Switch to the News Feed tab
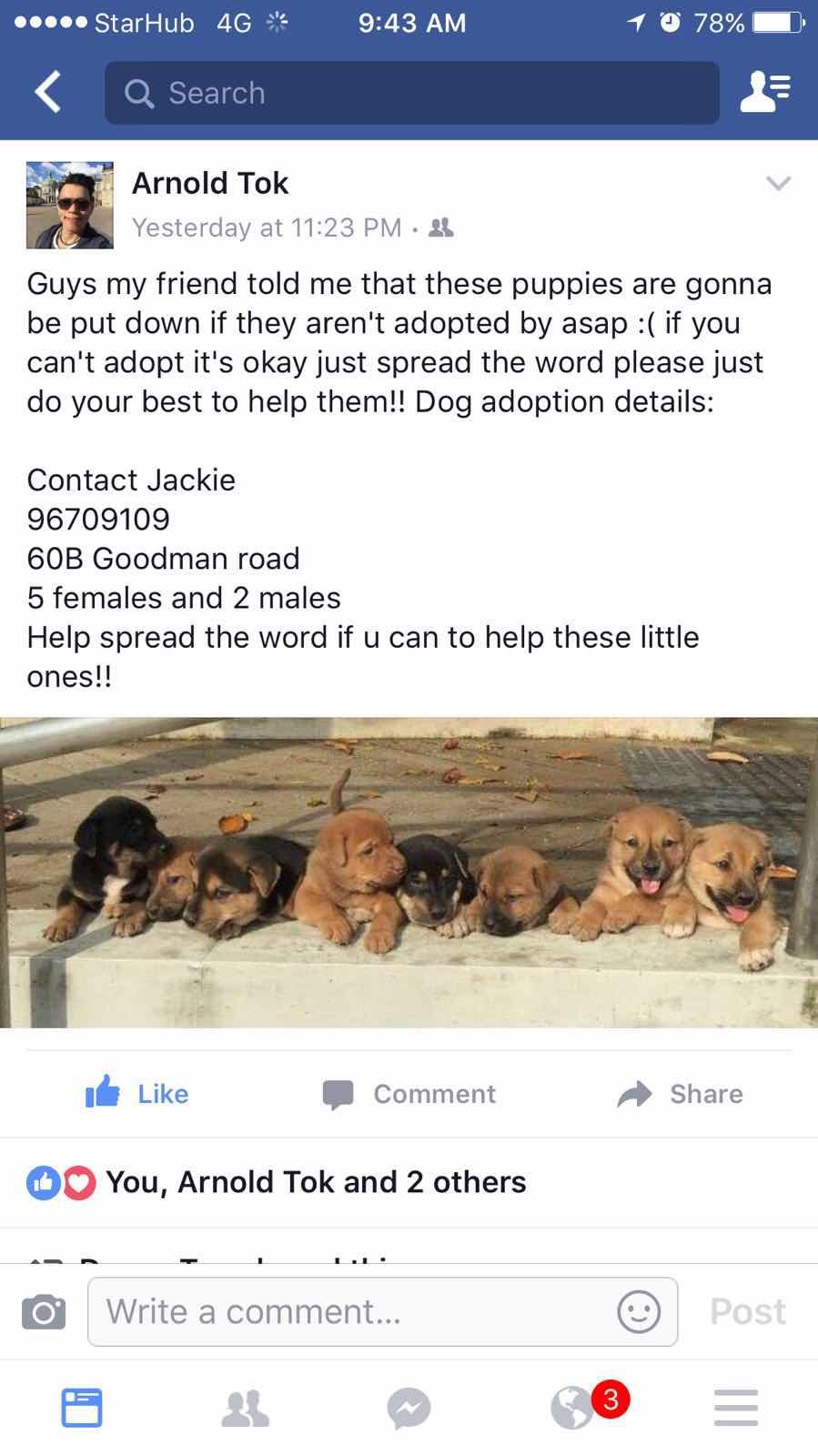This screenshot has height=1456, width=818. coord(82,1407)
